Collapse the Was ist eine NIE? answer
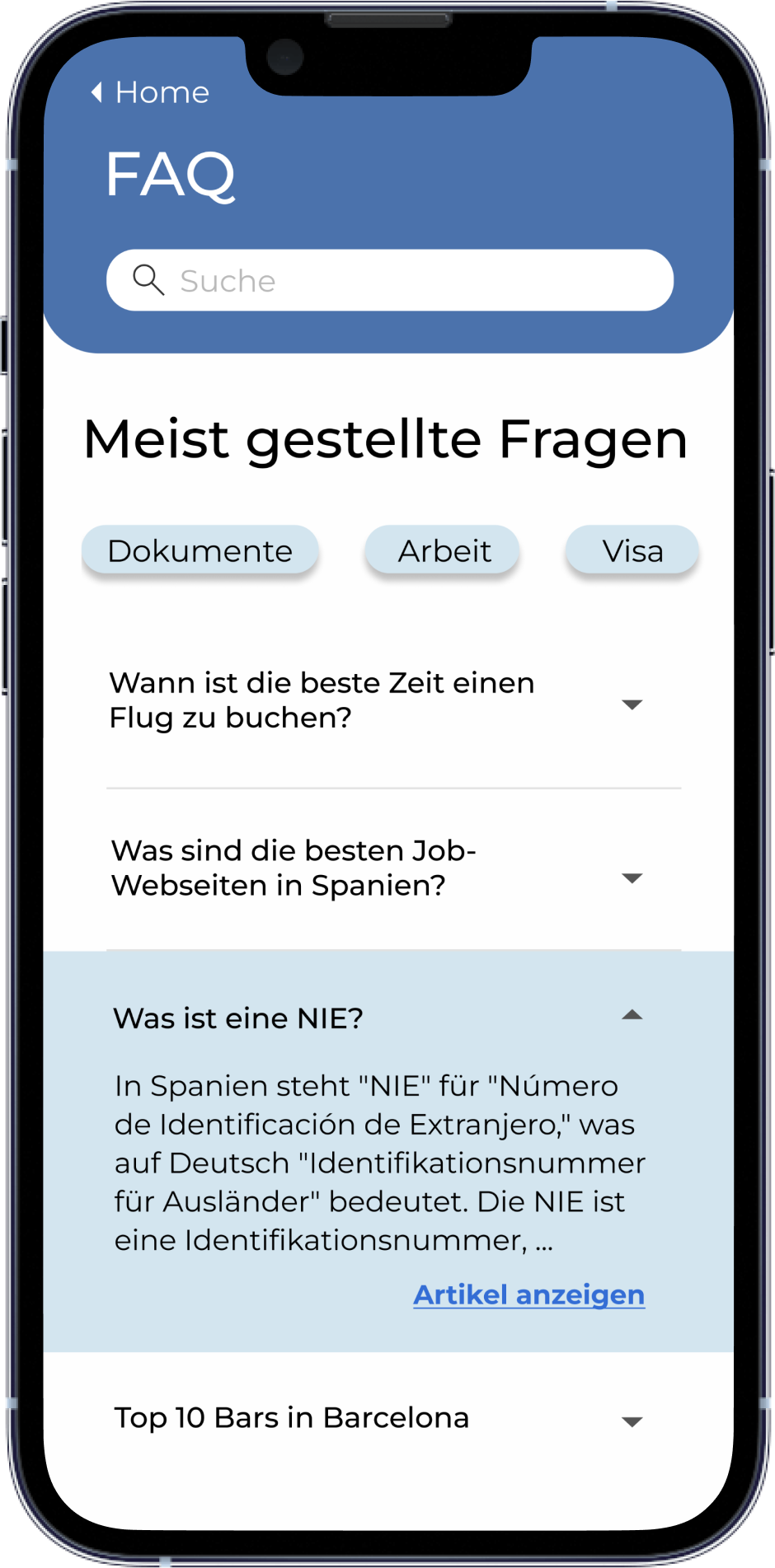This screenshot has width=775, height=1568. coord(631,1015)
